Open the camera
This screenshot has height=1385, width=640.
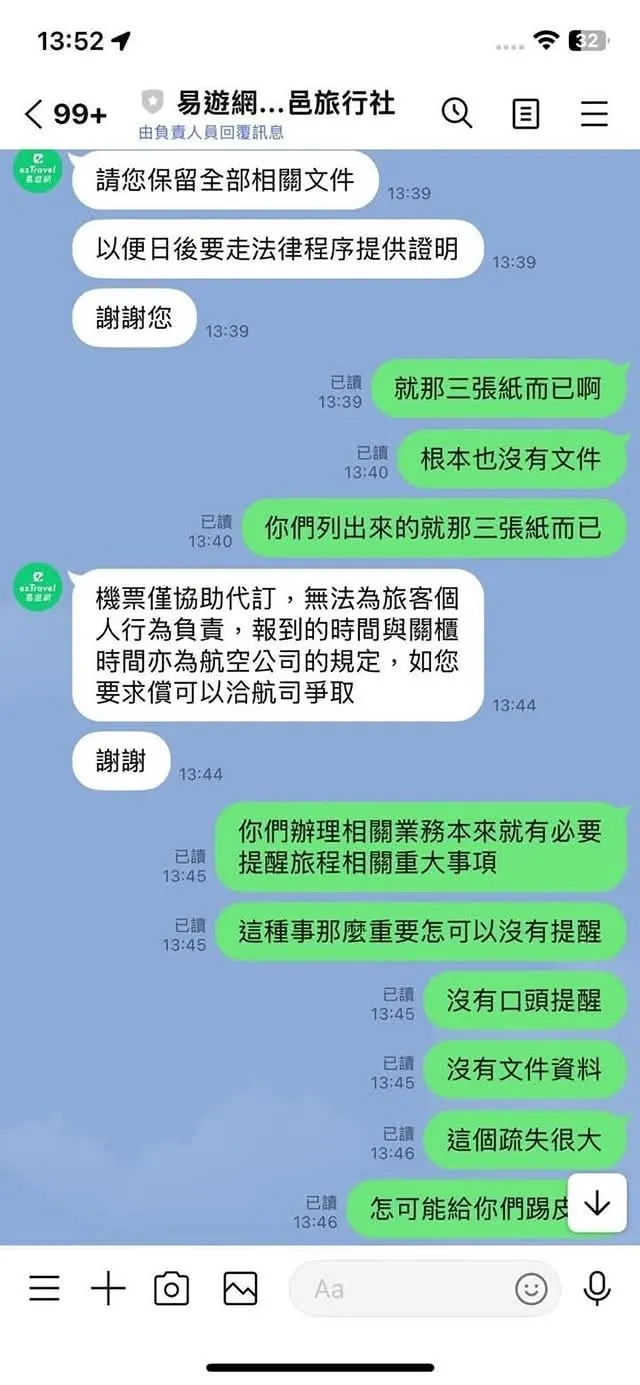pyautogui.click(x=172, y=1288)
